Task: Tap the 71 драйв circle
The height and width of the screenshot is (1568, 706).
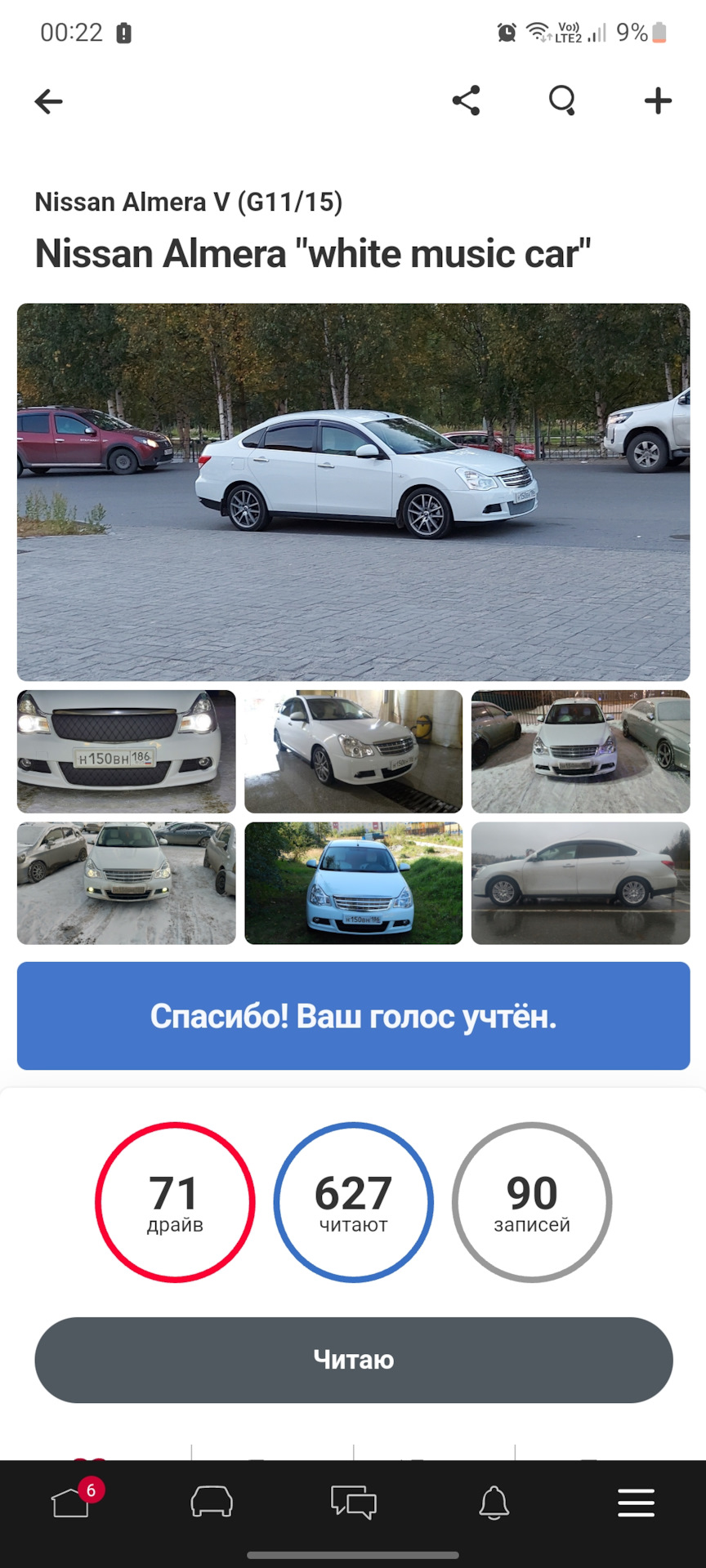Action: (x=175, y=1202)
